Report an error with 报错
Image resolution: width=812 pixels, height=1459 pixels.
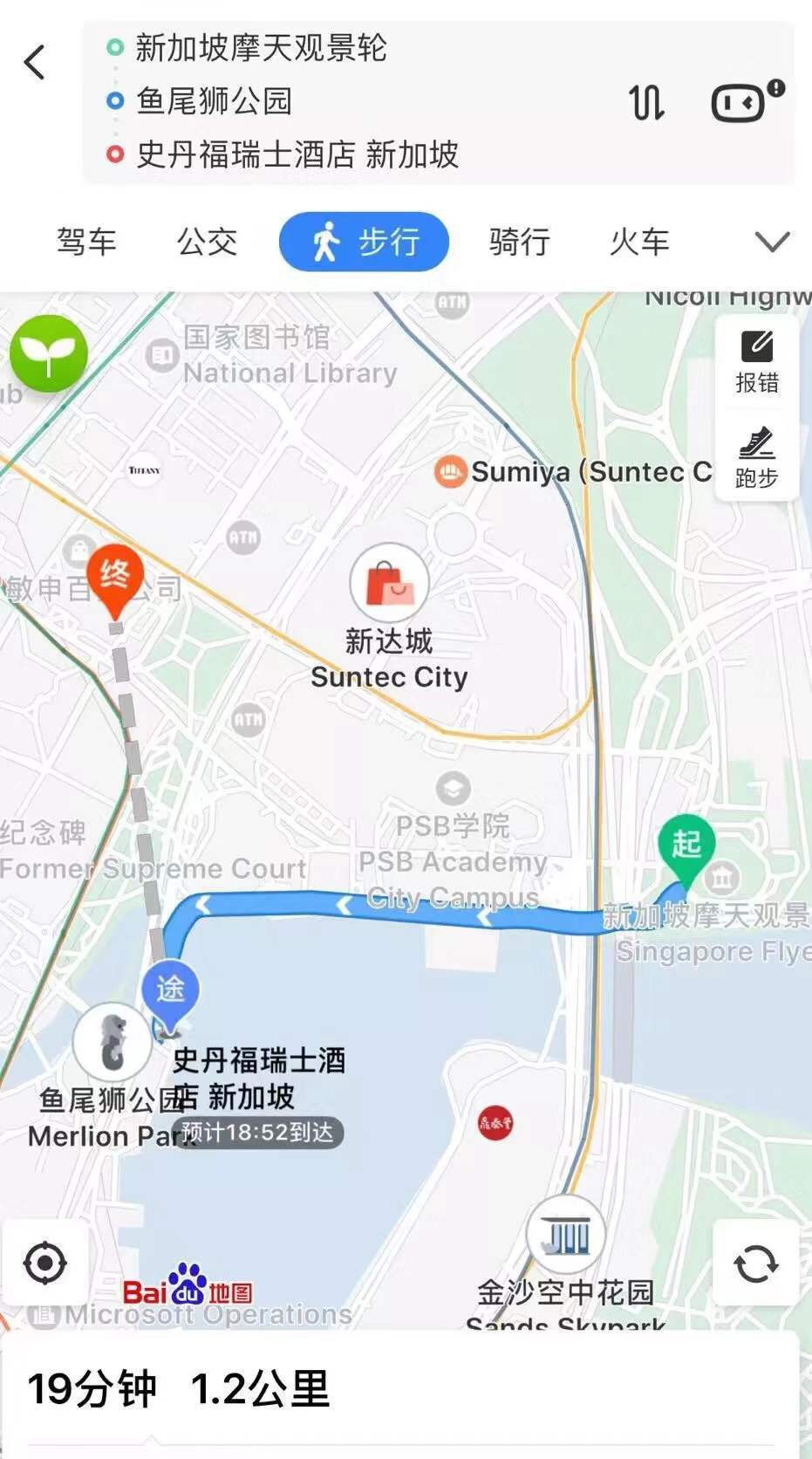(756, 361)
